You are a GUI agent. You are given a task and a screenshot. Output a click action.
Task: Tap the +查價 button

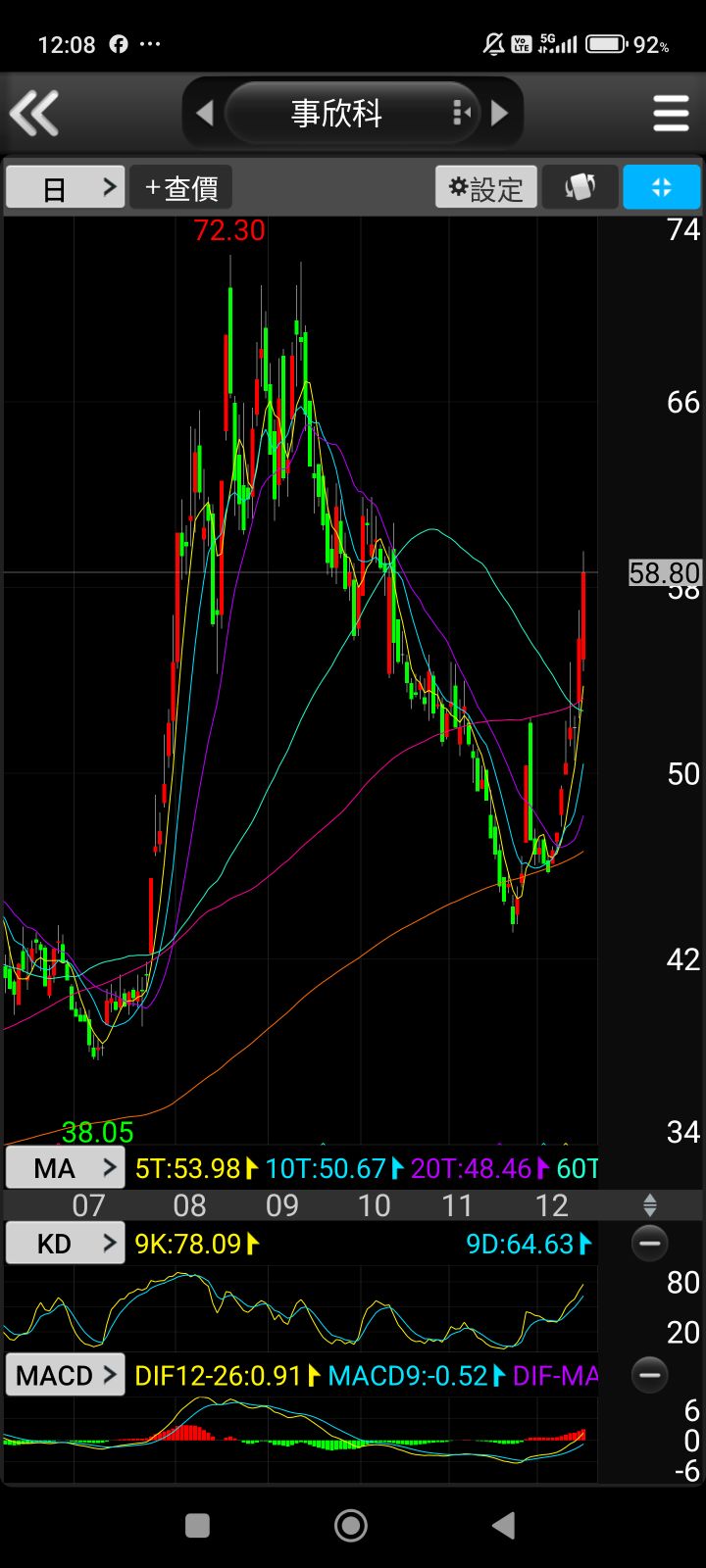click(x=181, y=187)
